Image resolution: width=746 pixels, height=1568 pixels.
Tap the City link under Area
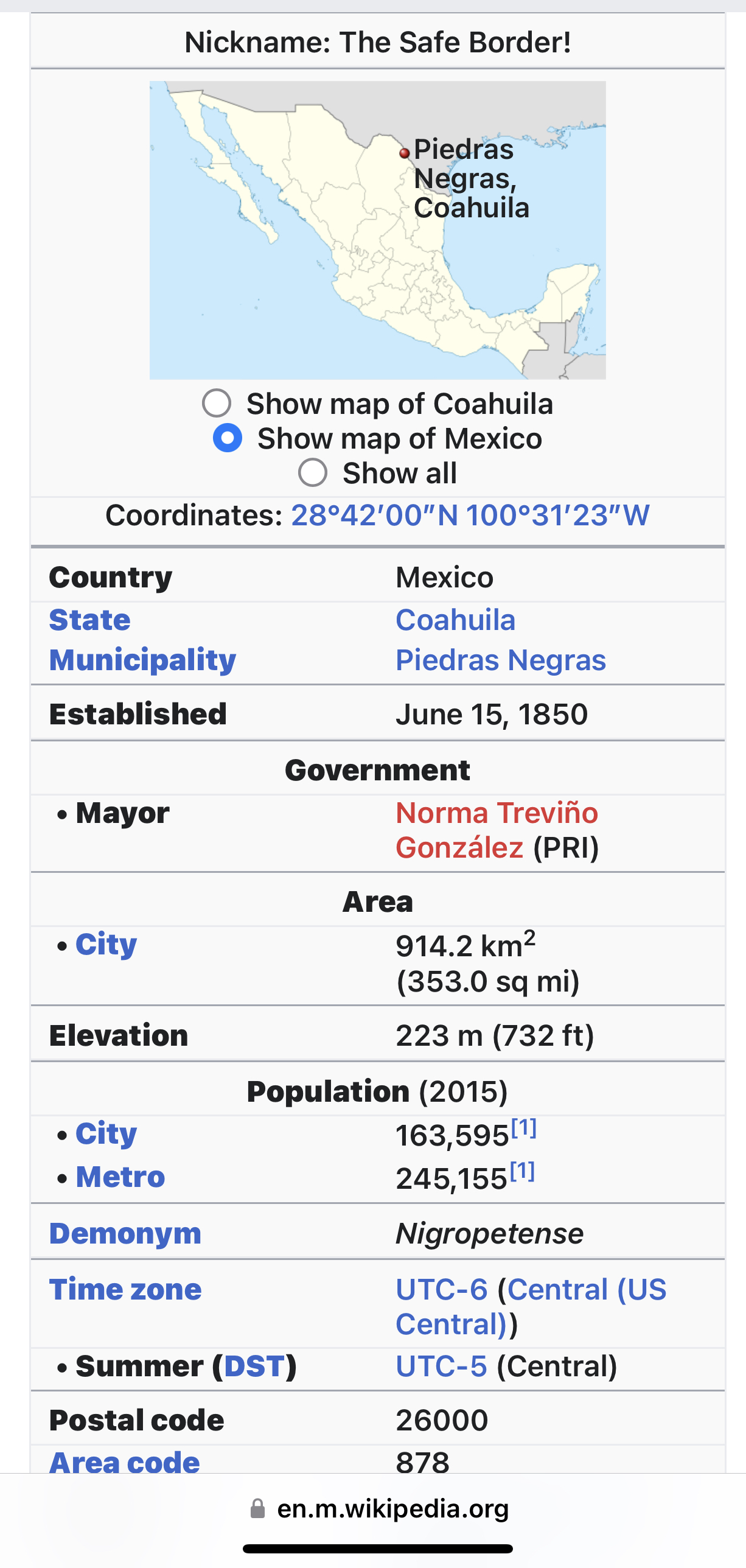tap(106, 945)
